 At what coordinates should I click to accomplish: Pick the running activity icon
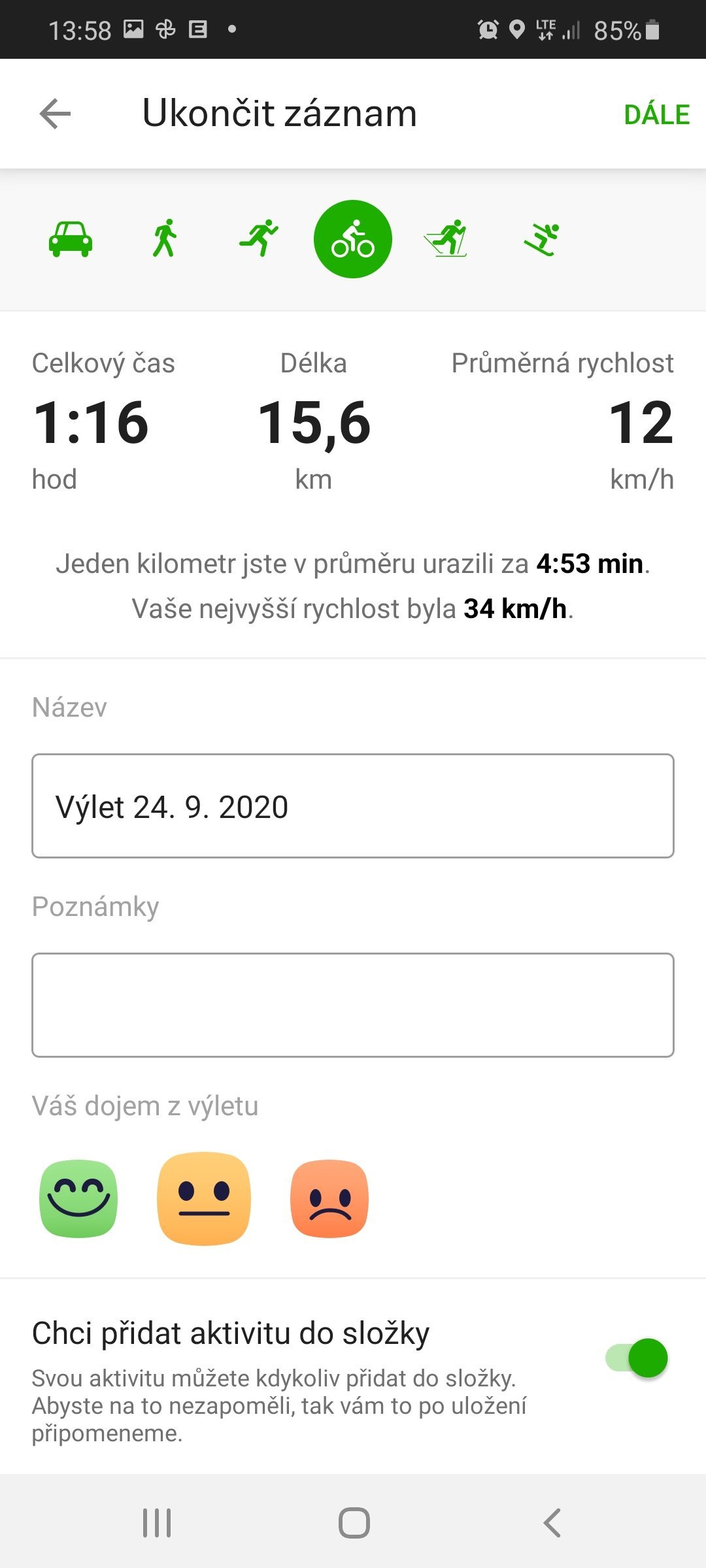[259, 238]
